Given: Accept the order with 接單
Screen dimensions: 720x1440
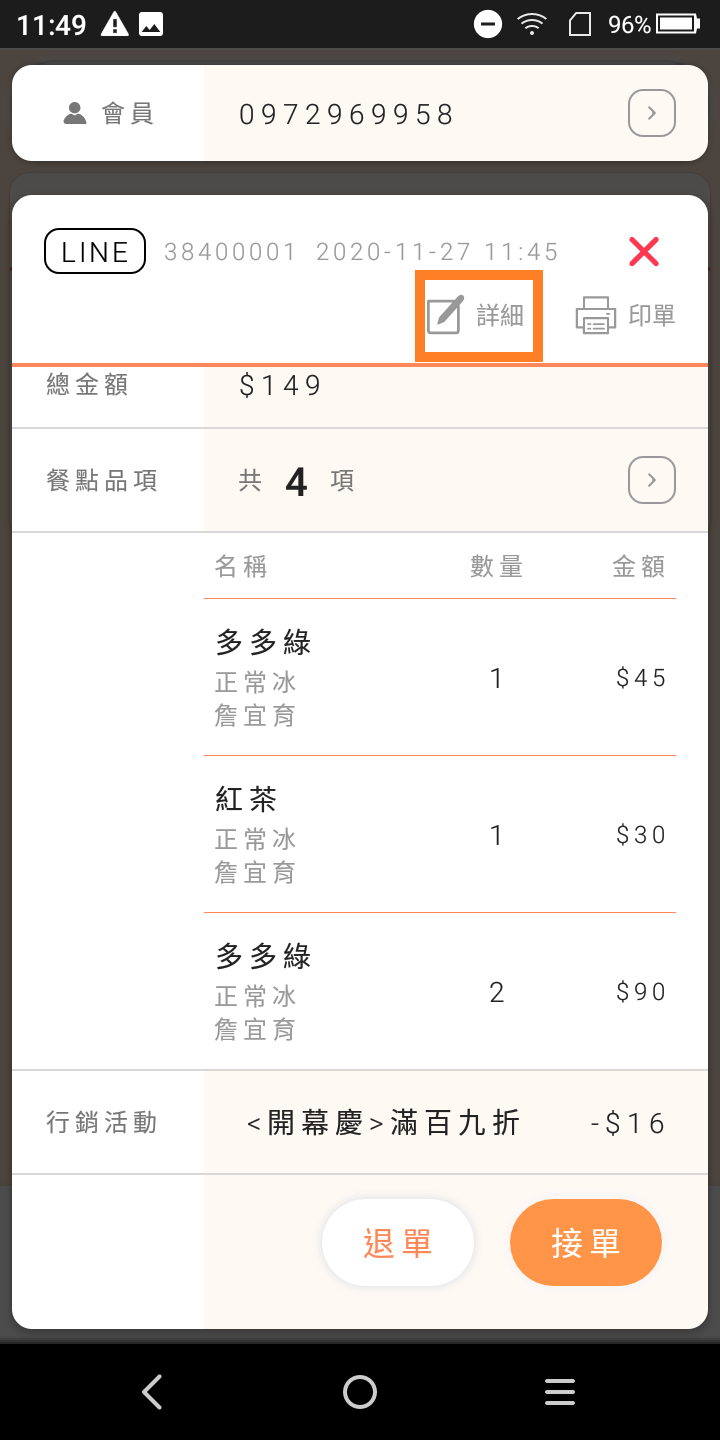Looking at the screenshot, I should [585, 1243].
